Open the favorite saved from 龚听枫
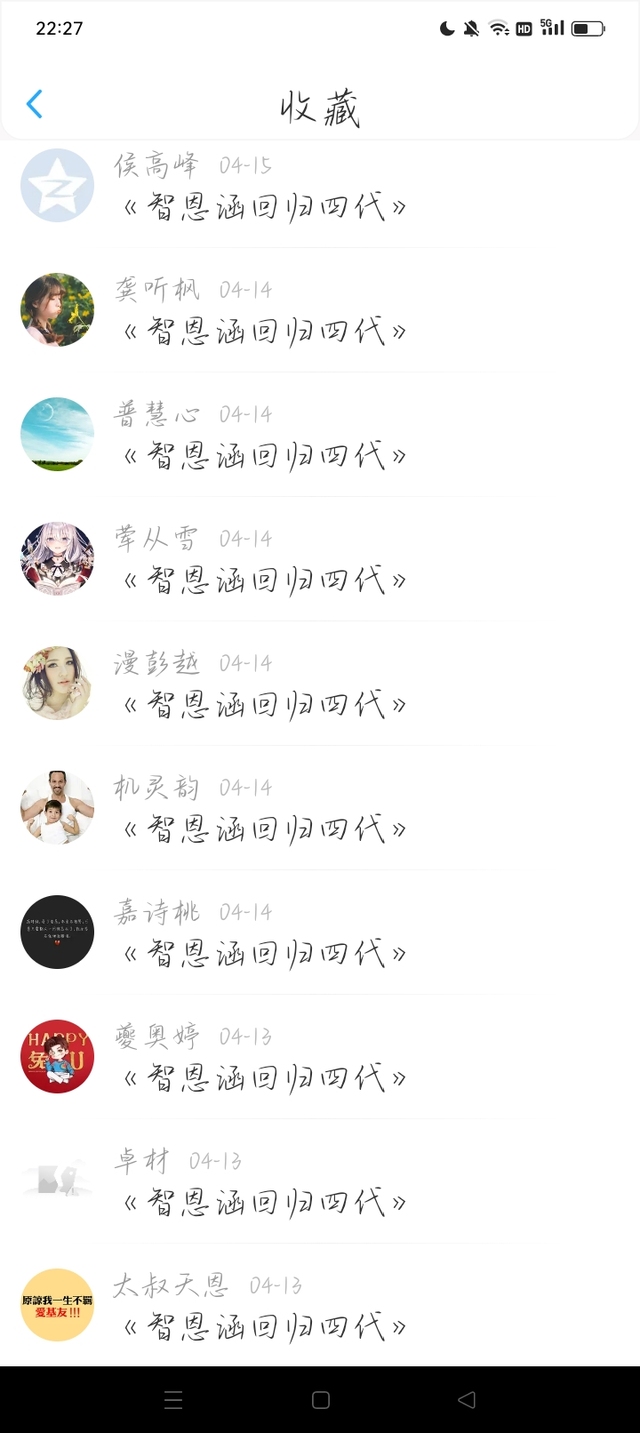640x1433 pixels. [320, 310]
